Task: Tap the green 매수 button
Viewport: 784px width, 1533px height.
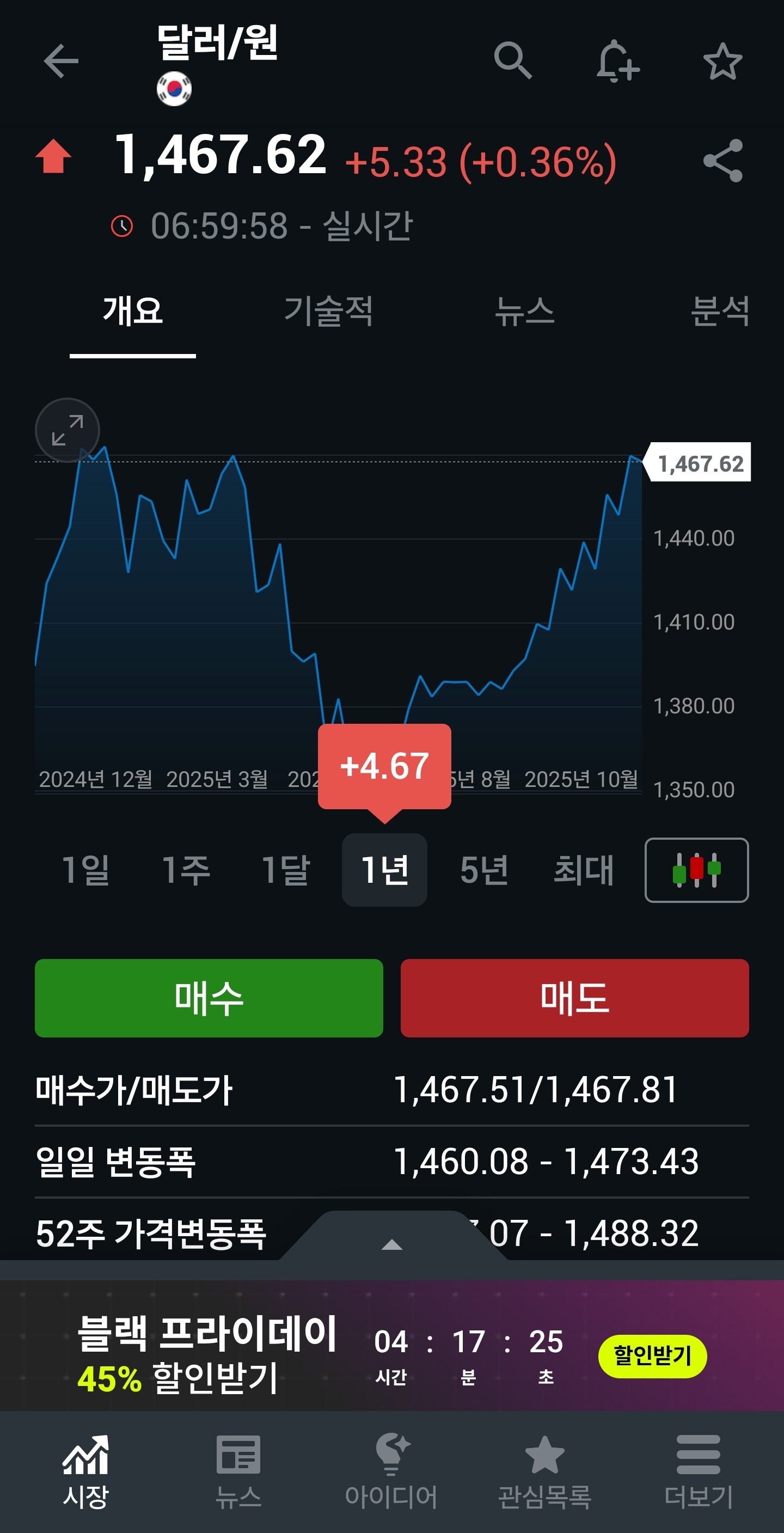Action: coord(209,998)
